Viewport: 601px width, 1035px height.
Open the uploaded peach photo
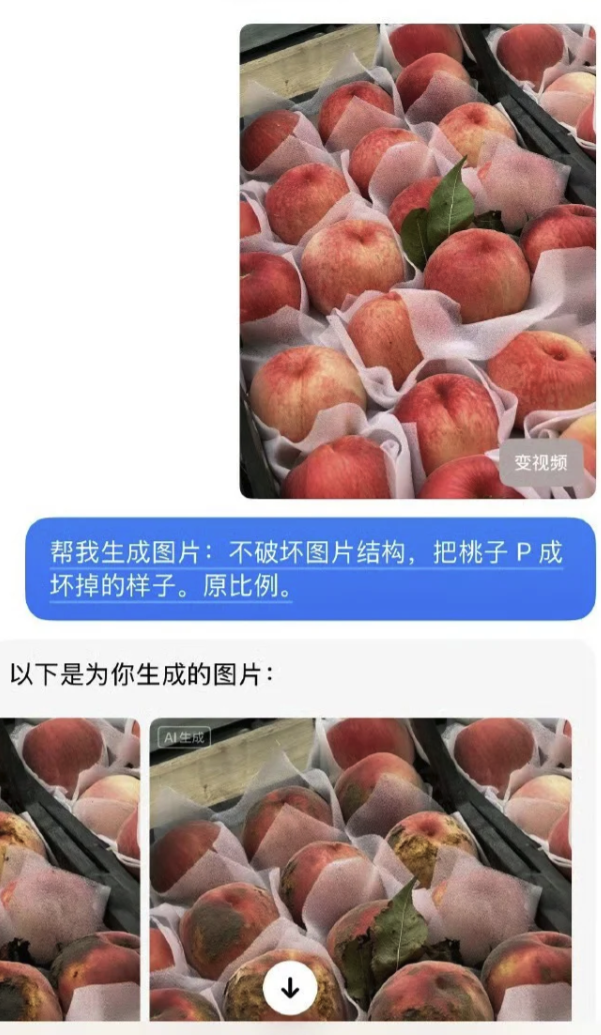pyautogui.click(x=418, y=261)
